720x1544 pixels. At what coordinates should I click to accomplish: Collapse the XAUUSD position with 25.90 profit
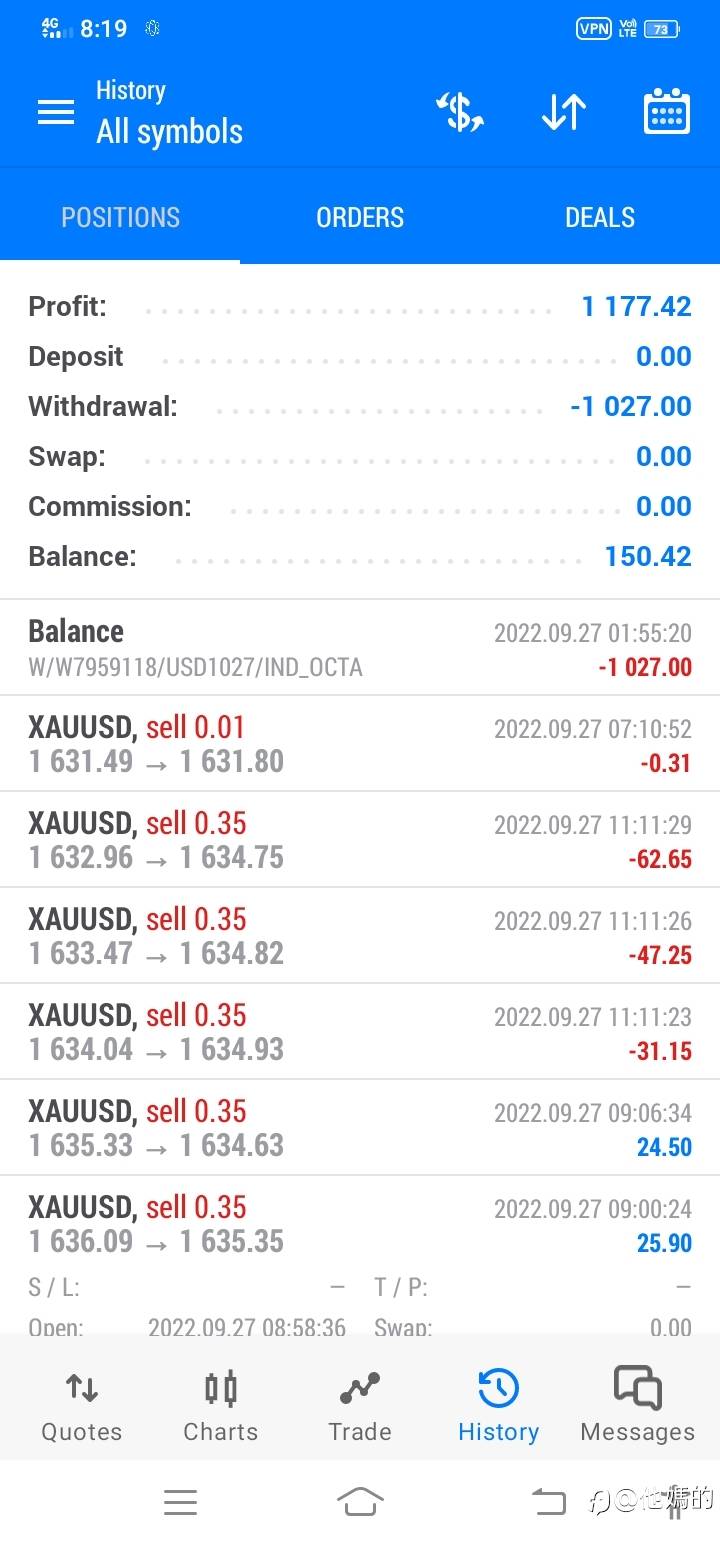pos(360,1224)
